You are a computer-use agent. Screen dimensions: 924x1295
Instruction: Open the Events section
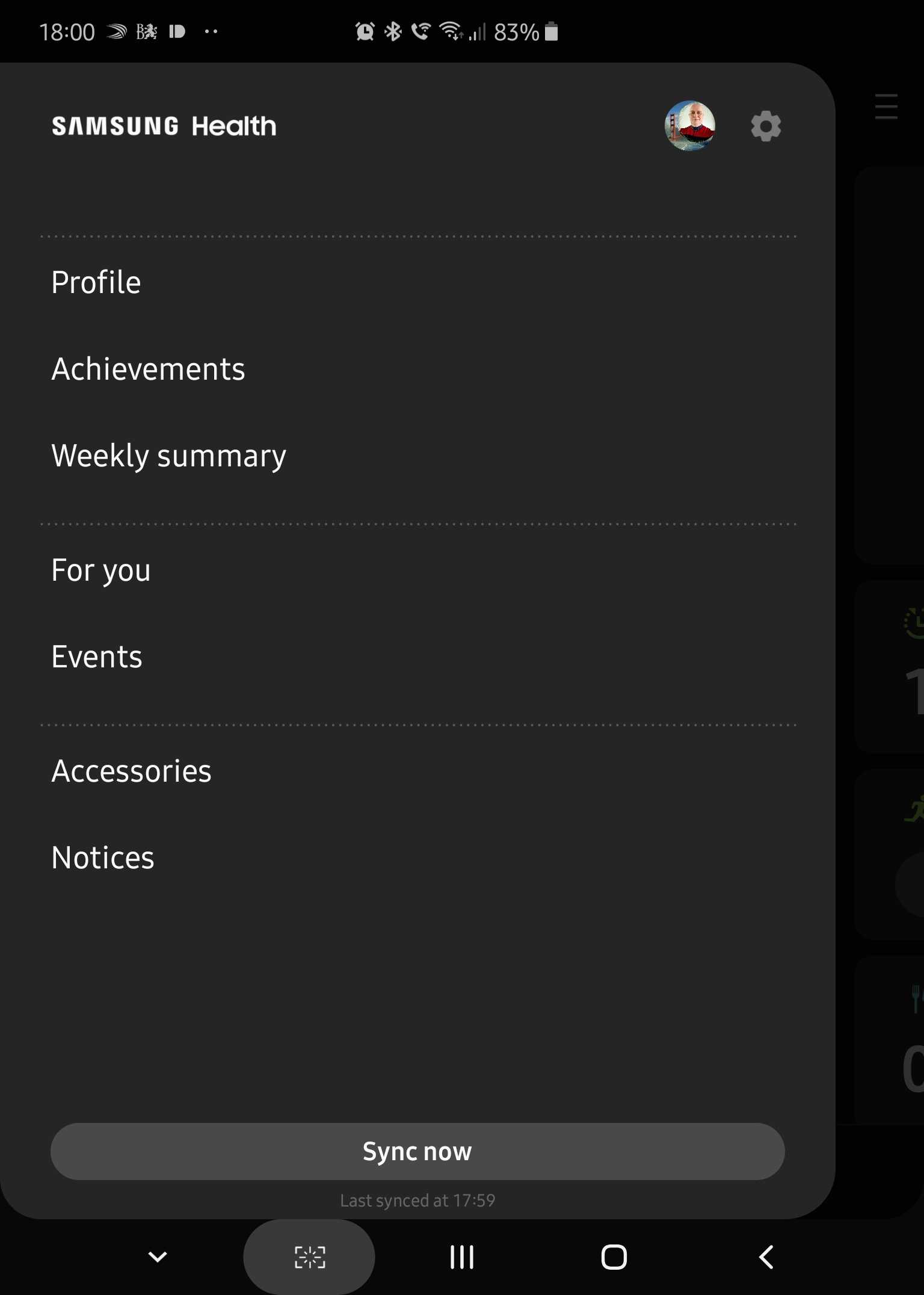[x=97, y=657]
